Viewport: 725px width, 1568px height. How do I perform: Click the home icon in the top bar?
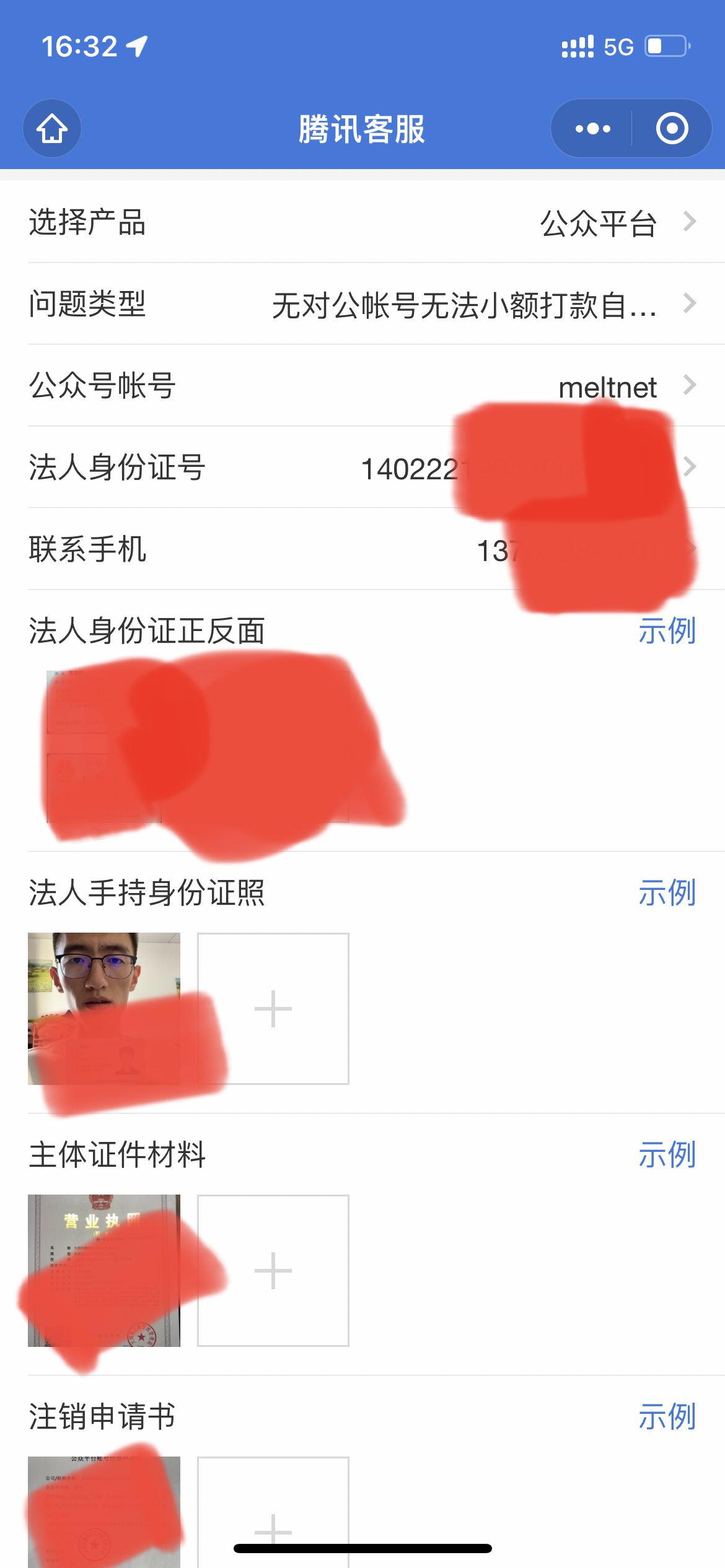[x=51, y=128]
